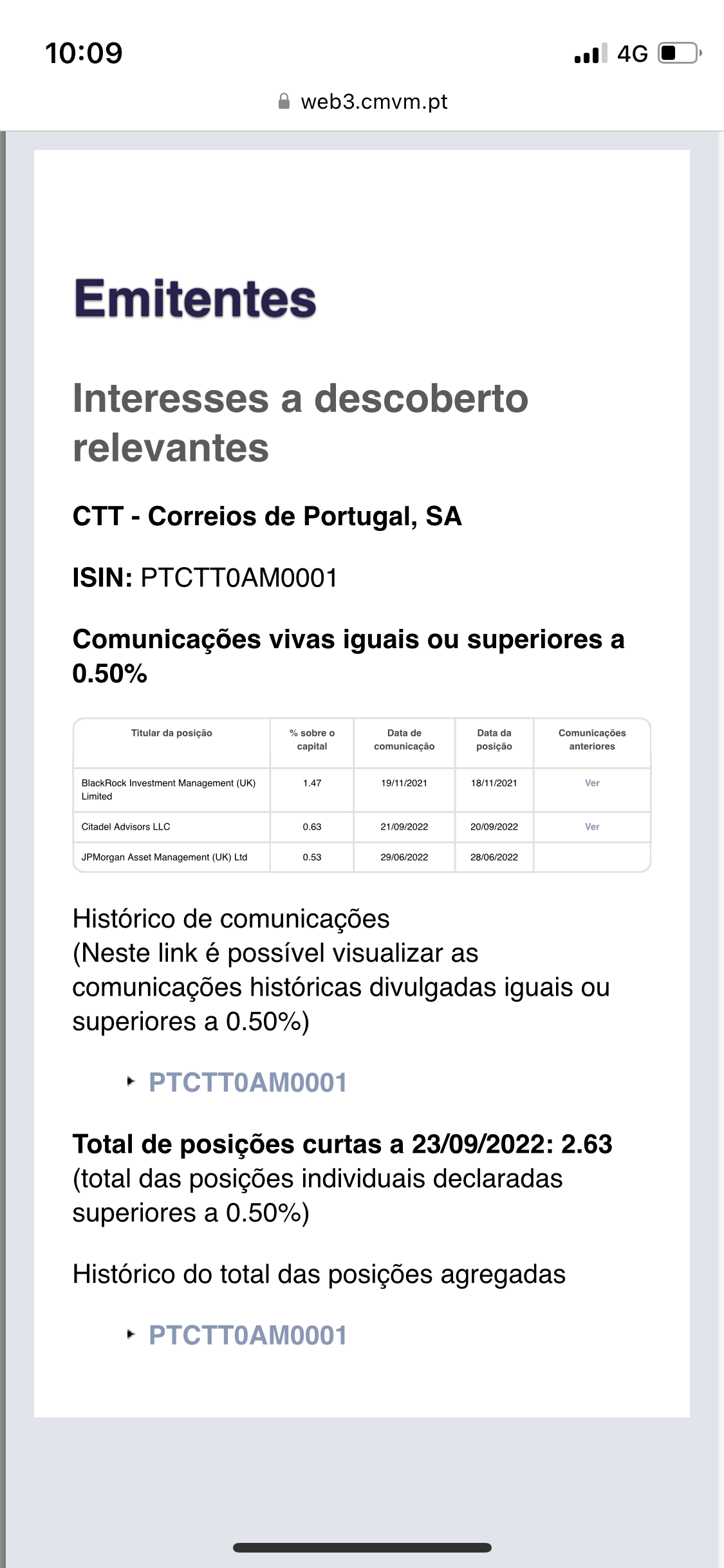Image resolution: width=724 pixels, height=1568 pixels.
Task: Open Ver link in the BlackRock row
Action: (x=592, y=783)
